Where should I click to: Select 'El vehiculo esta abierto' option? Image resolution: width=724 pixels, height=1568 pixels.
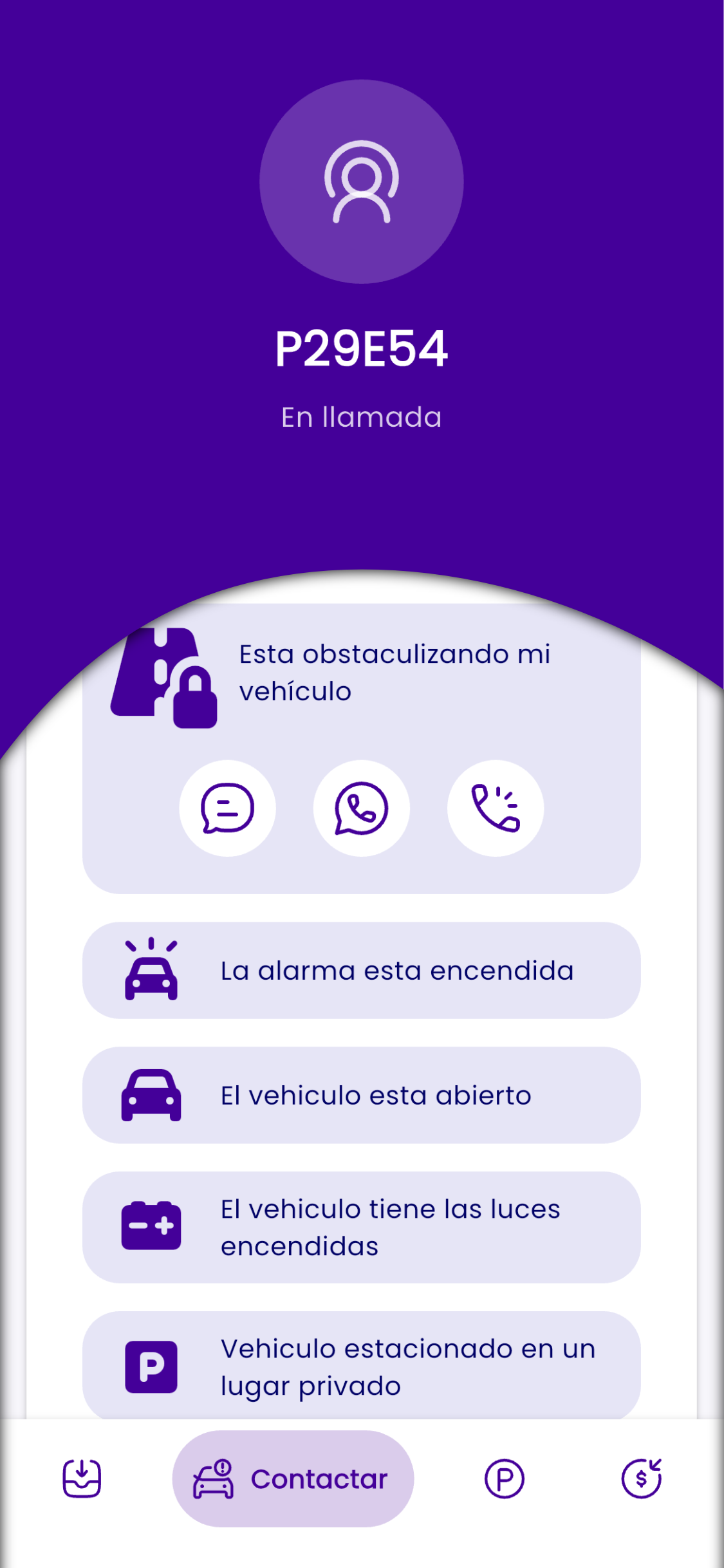click(362, 1094)
